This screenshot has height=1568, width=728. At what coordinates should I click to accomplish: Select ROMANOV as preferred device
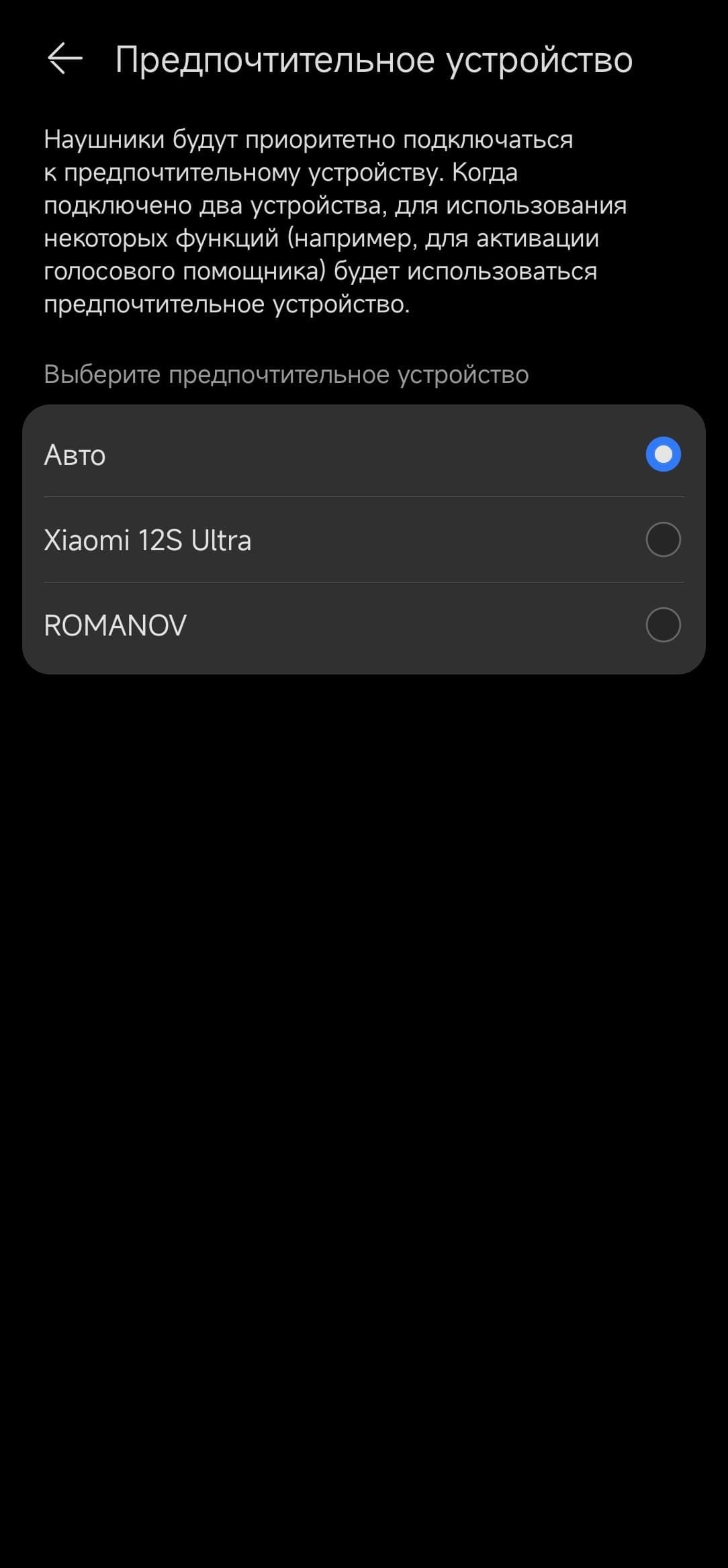coord(662,625)
